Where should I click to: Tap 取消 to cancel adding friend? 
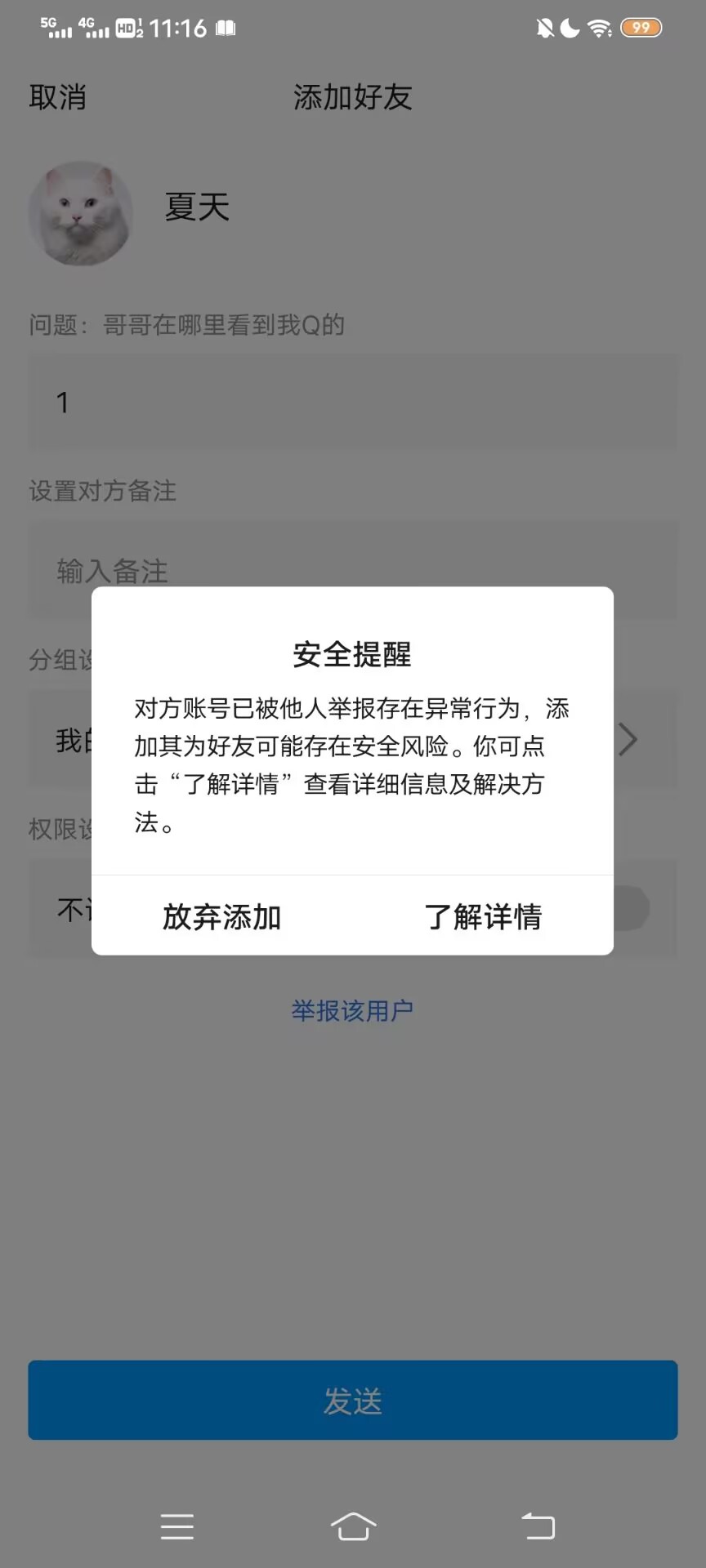[55, 97]
